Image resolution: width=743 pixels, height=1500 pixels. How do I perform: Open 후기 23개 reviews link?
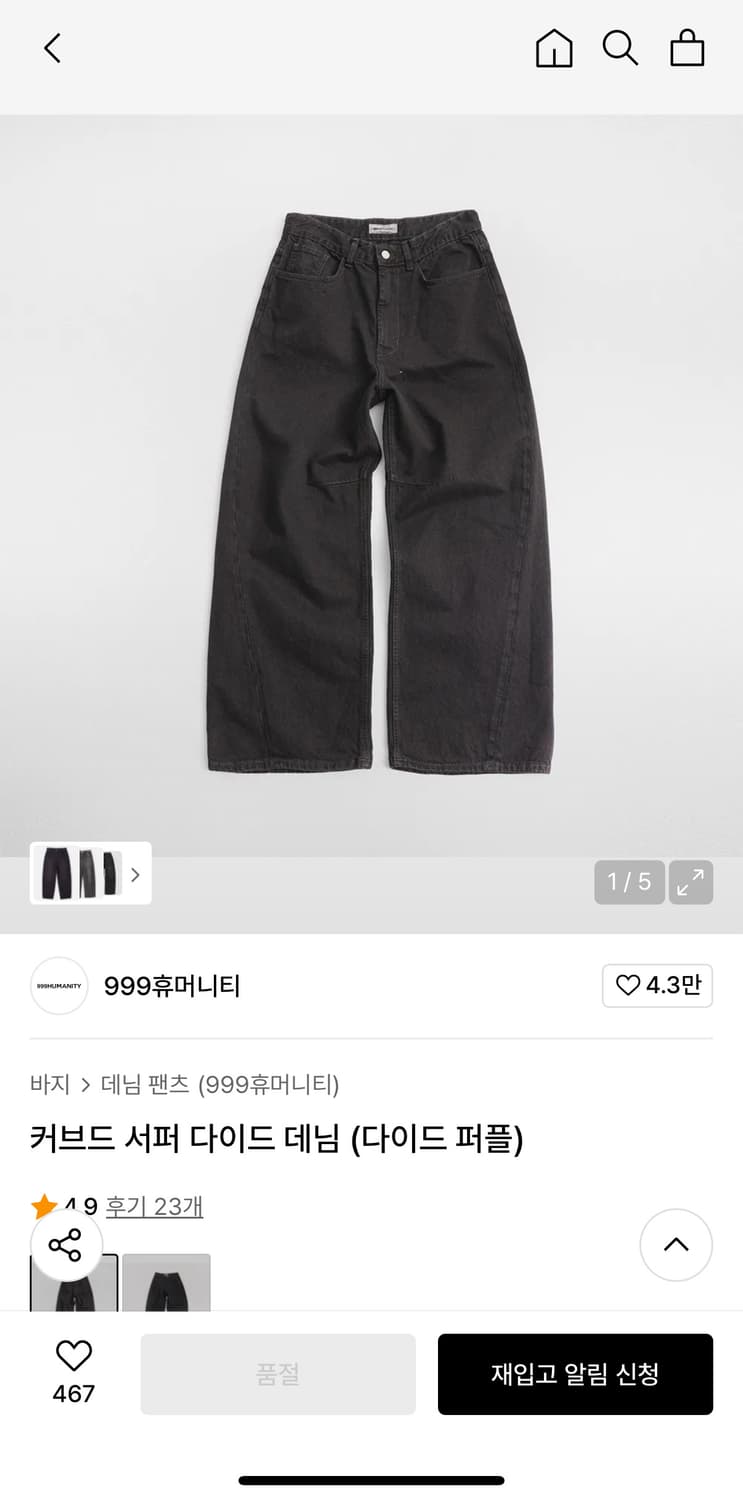(x=151, y=1206)
